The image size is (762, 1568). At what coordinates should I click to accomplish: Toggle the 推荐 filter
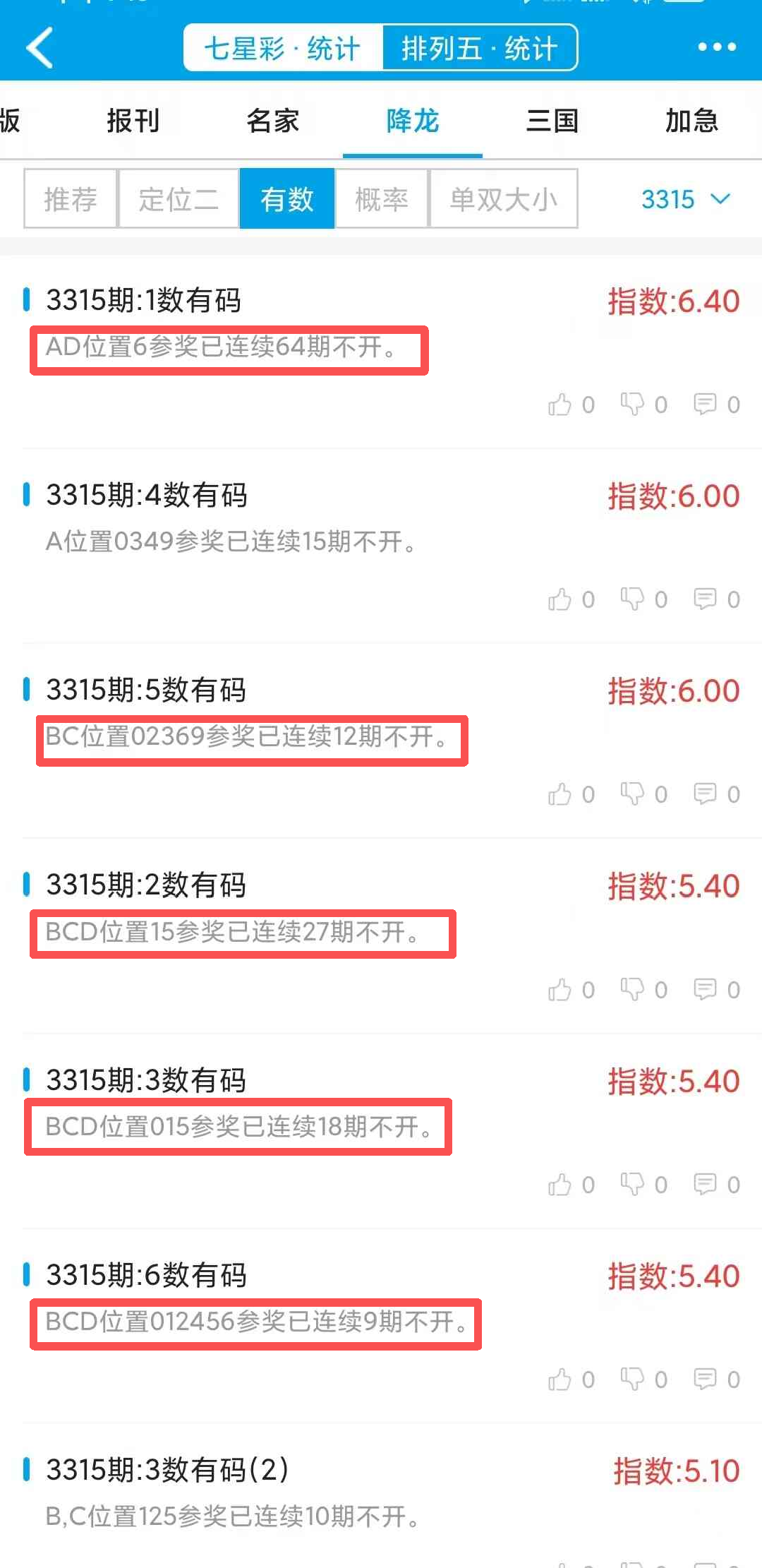(x=70, y=198)
